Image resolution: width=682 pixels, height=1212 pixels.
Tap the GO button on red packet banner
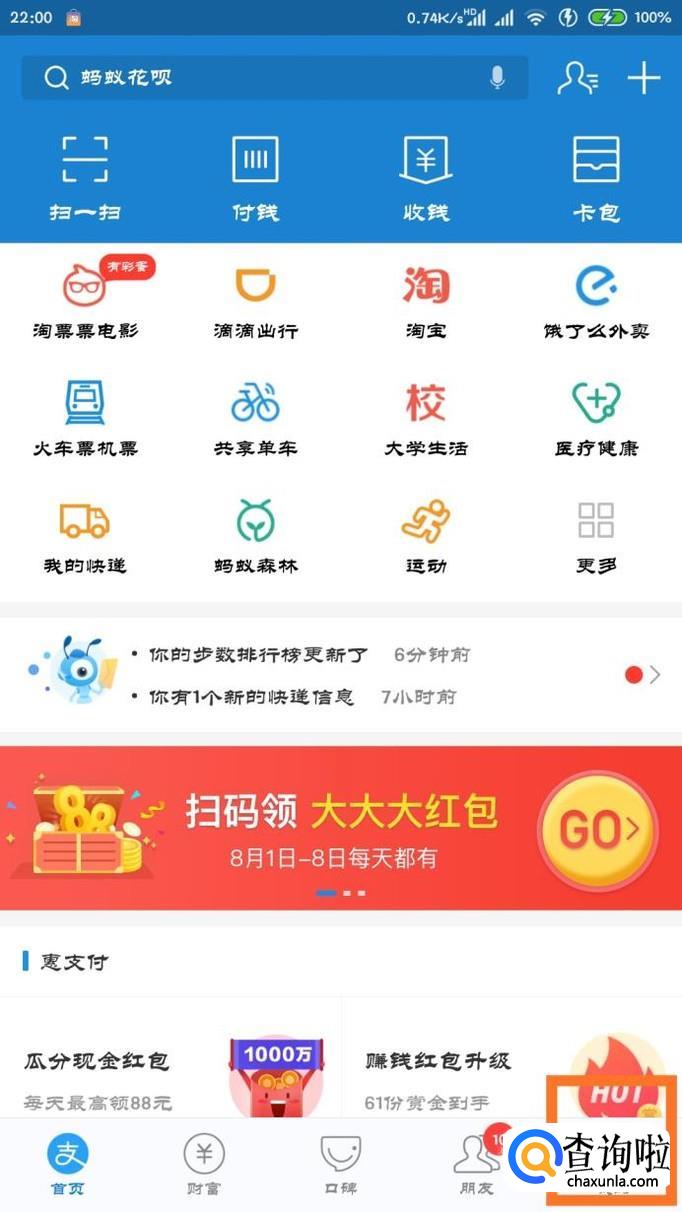(x=597, y=829)
